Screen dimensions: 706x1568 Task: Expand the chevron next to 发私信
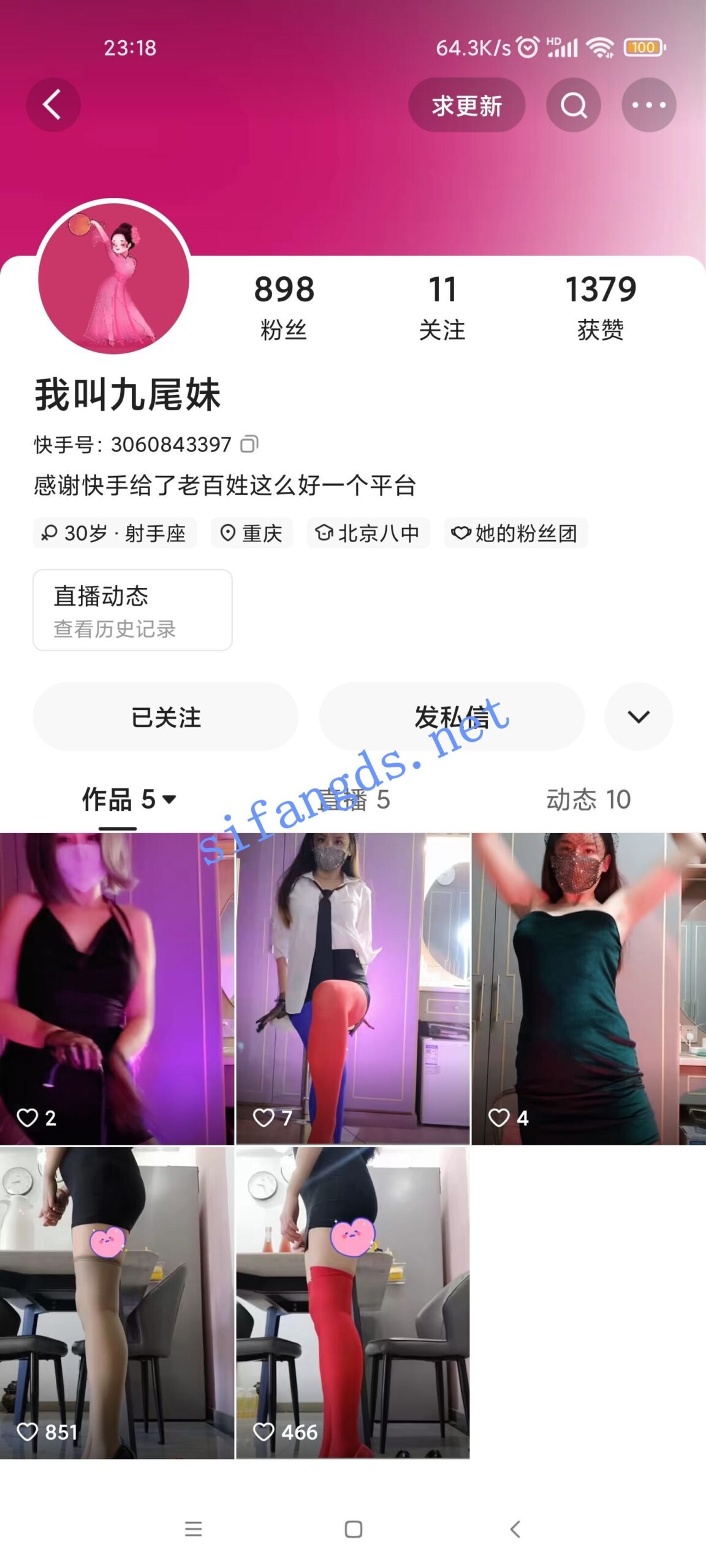tap(638, 717)
